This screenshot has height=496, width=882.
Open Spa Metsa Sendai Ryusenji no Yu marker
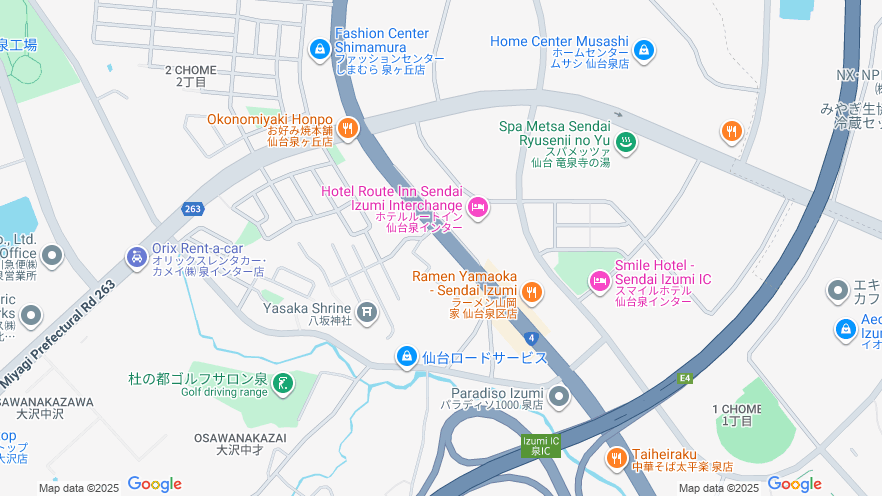point(625,141)
